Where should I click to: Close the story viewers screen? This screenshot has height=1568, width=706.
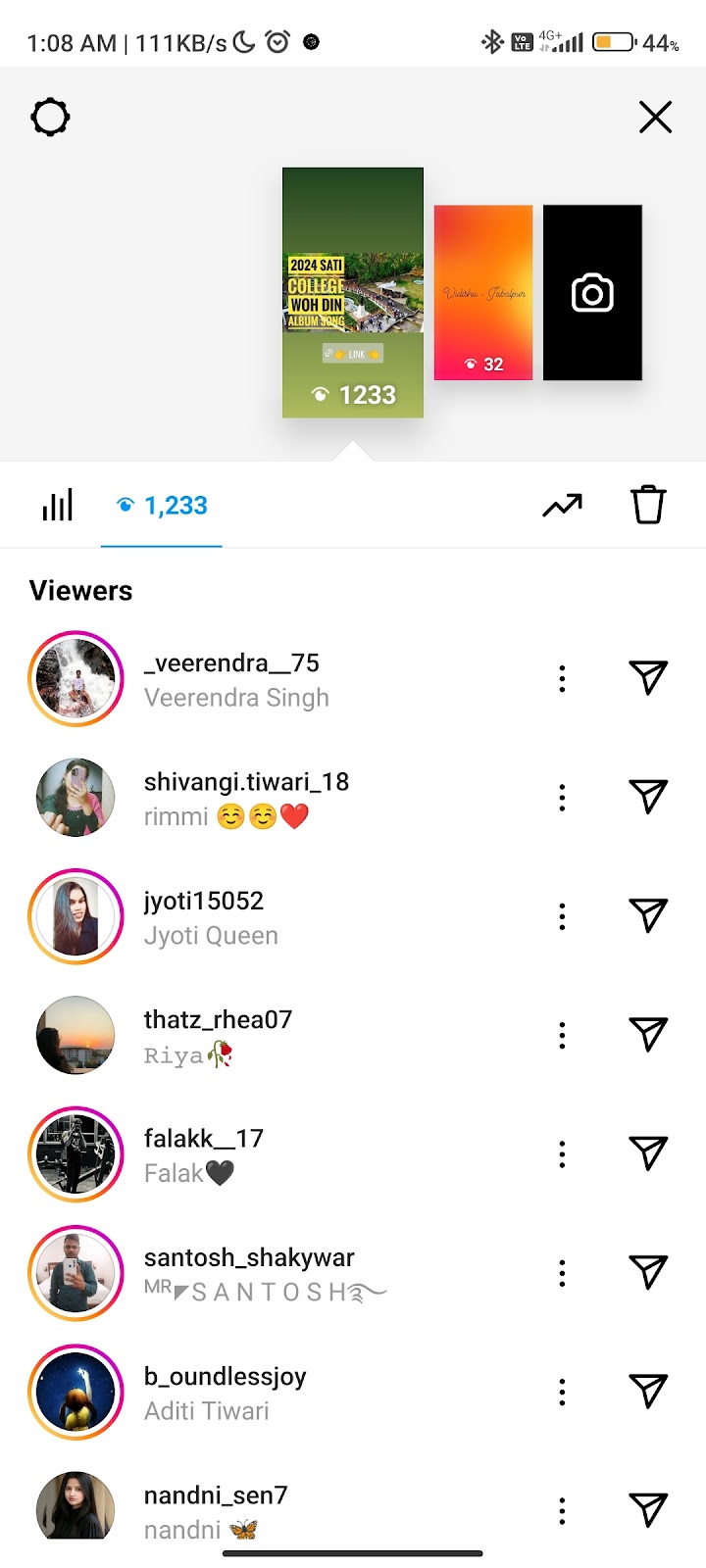pyautogui.click(x=655, y=118)
